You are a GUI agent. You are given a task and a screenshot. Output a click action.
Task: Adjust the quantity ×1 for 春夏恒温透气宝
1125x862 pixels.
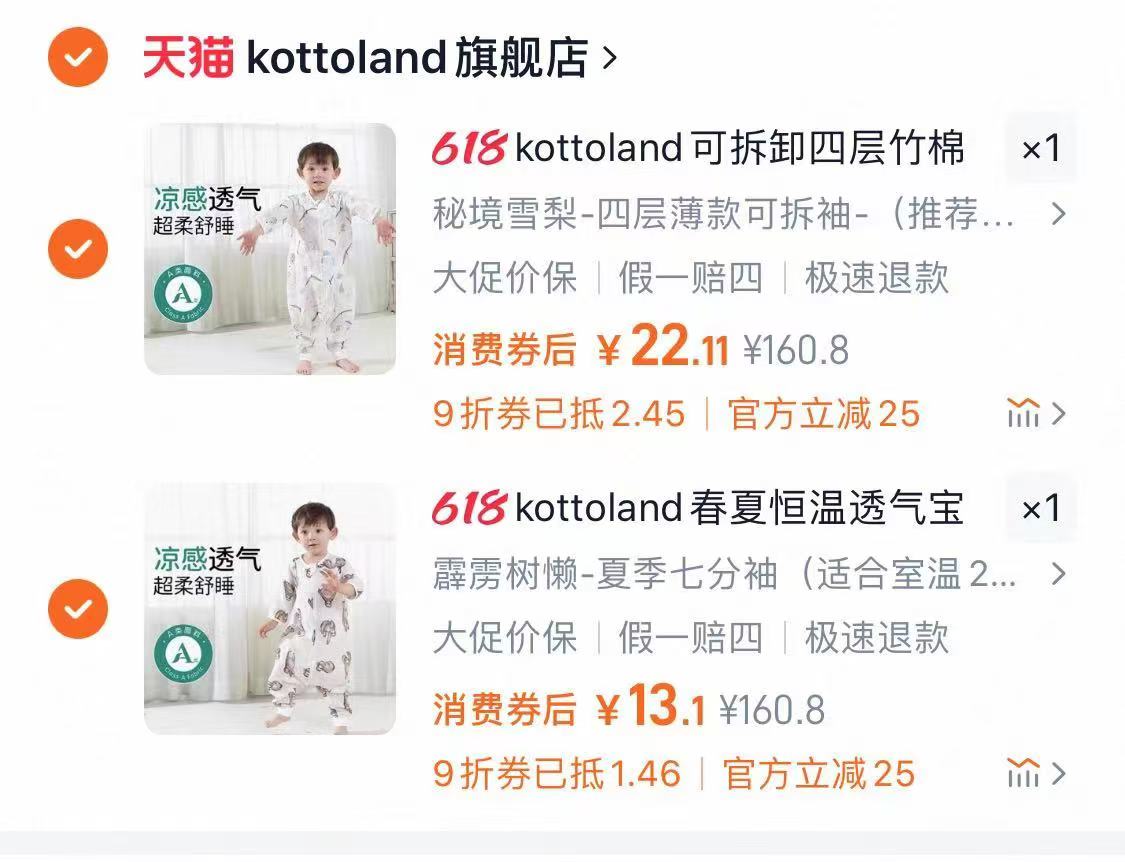(1040, 509)
